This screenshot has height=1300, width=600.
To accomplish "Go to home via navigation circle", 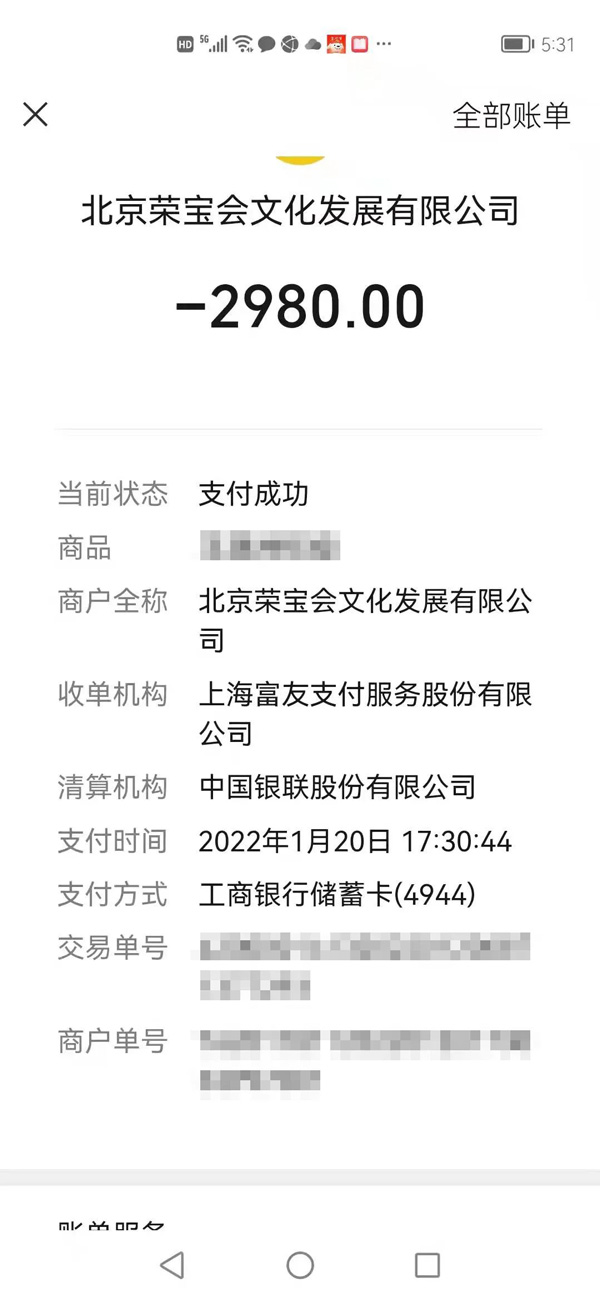I will tap(300, 1265).
